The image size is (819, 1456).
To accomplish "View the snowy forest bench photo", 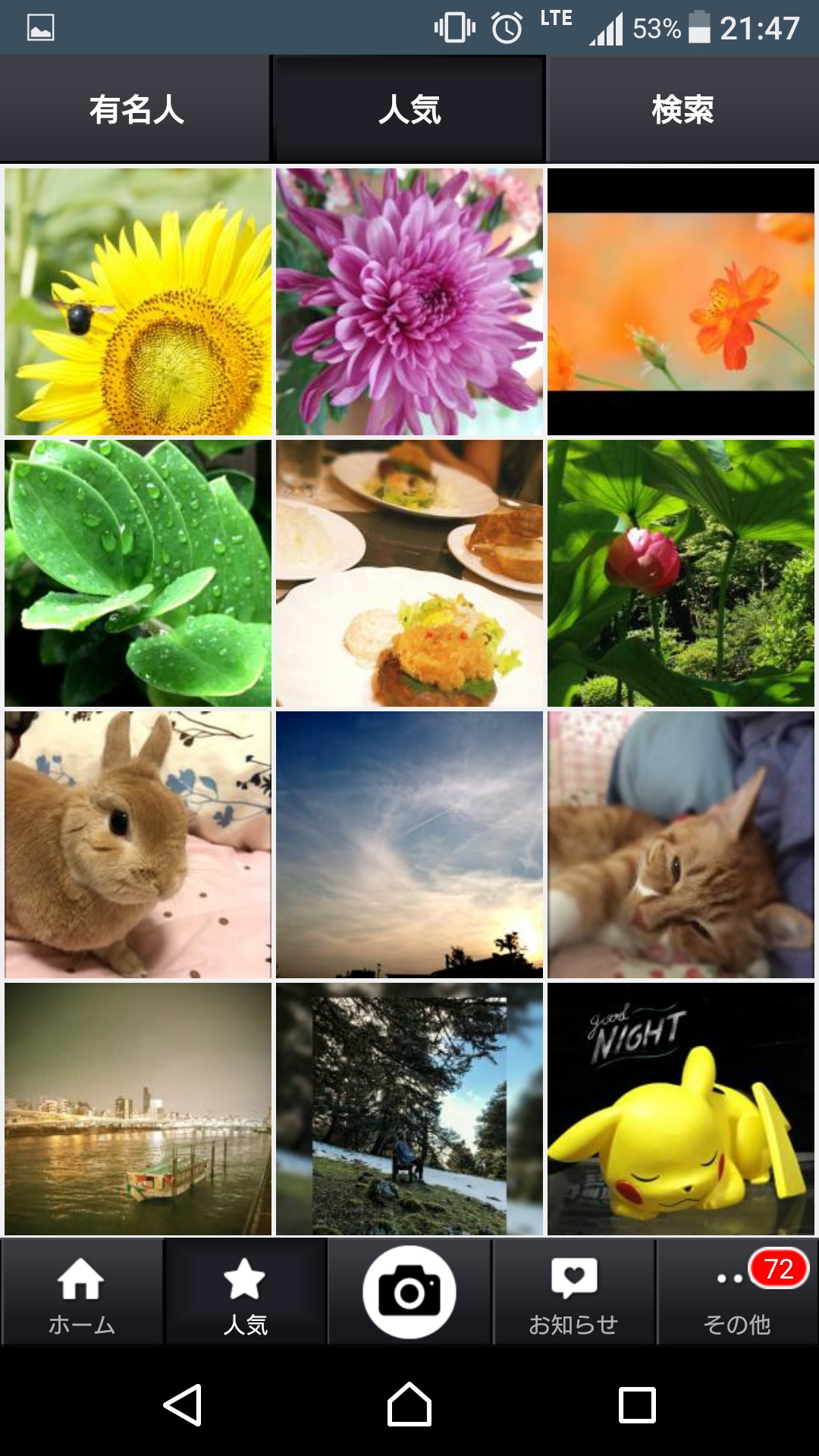I will (409, 1109).
